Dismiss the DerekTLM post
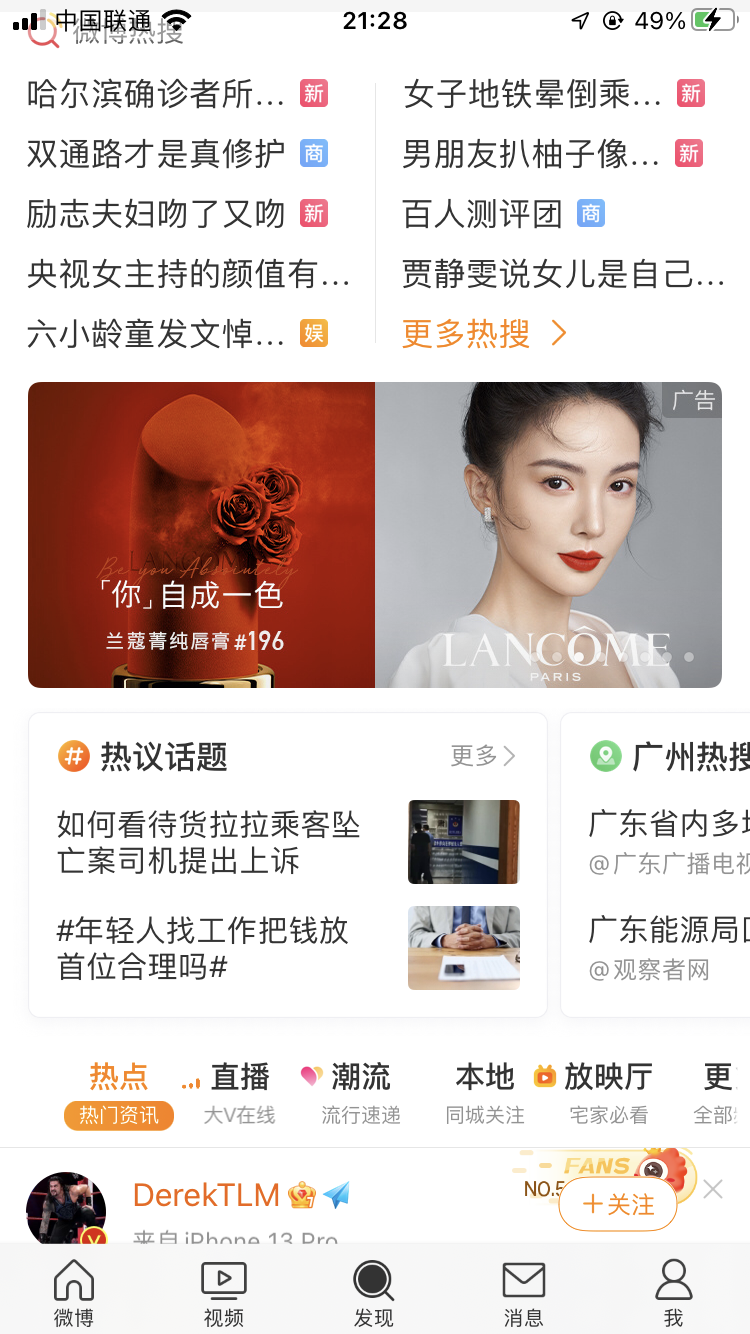The height and width of the screenshot is (1334, 750). 713,1189
